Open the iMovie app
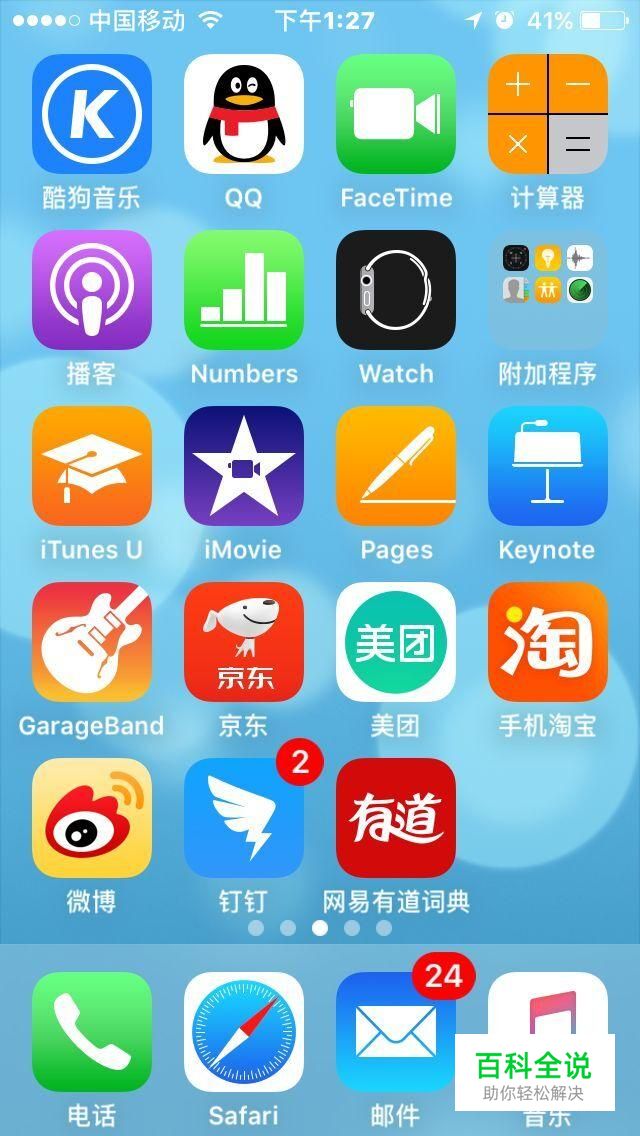This screenshot has height=1136, width=640. tap(244, 466)
